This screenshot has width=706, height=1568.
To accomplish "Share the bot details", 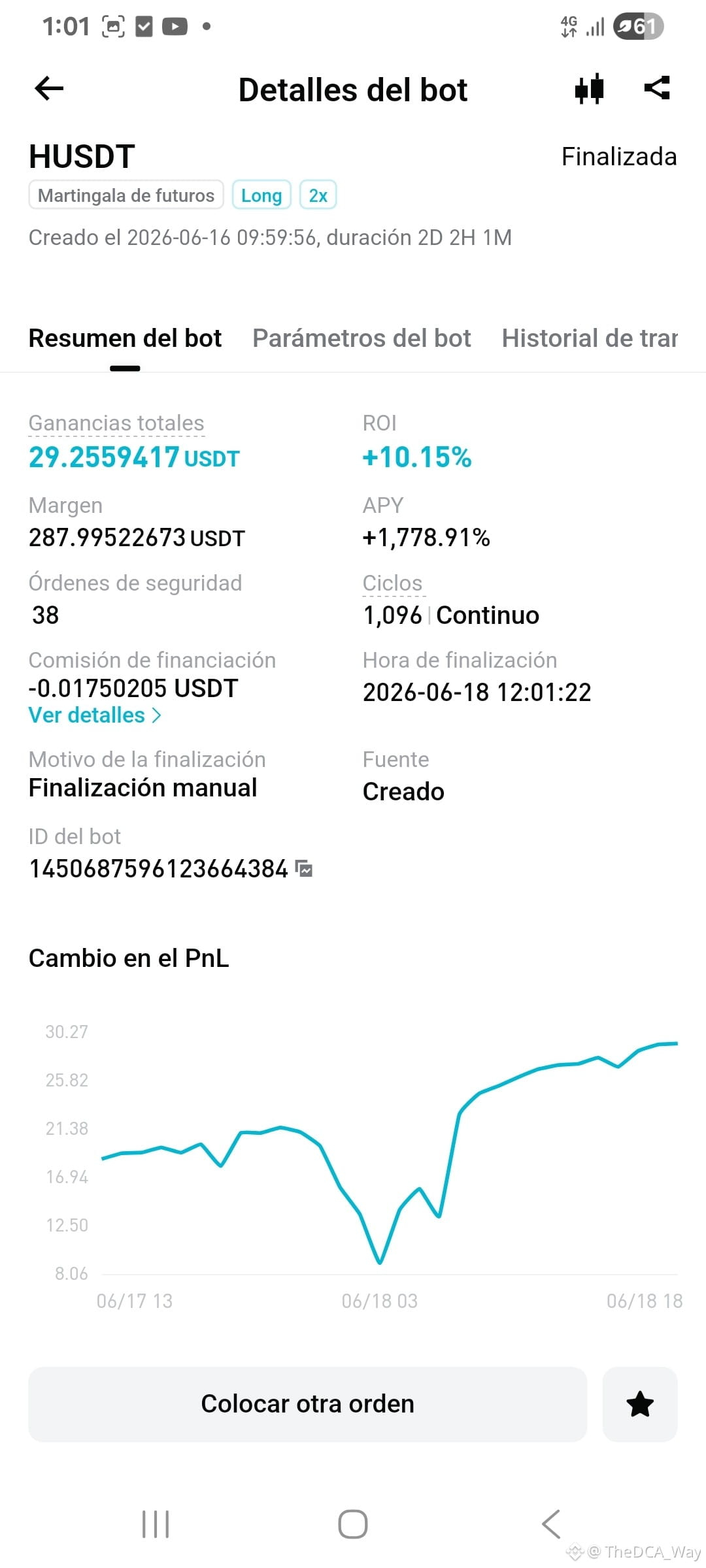I will tap(657, 88).
